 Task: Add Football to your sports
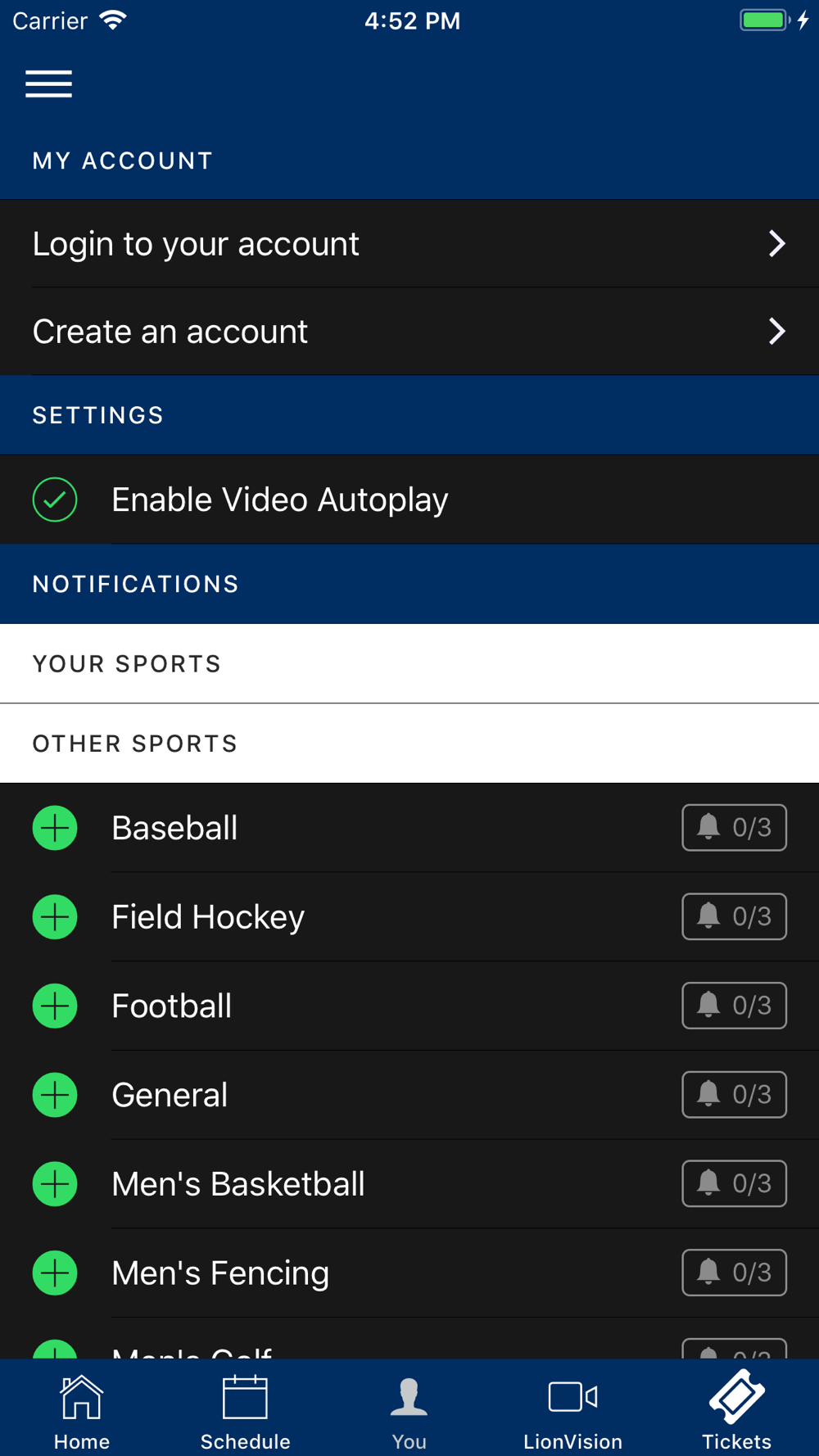point(55,1006)
